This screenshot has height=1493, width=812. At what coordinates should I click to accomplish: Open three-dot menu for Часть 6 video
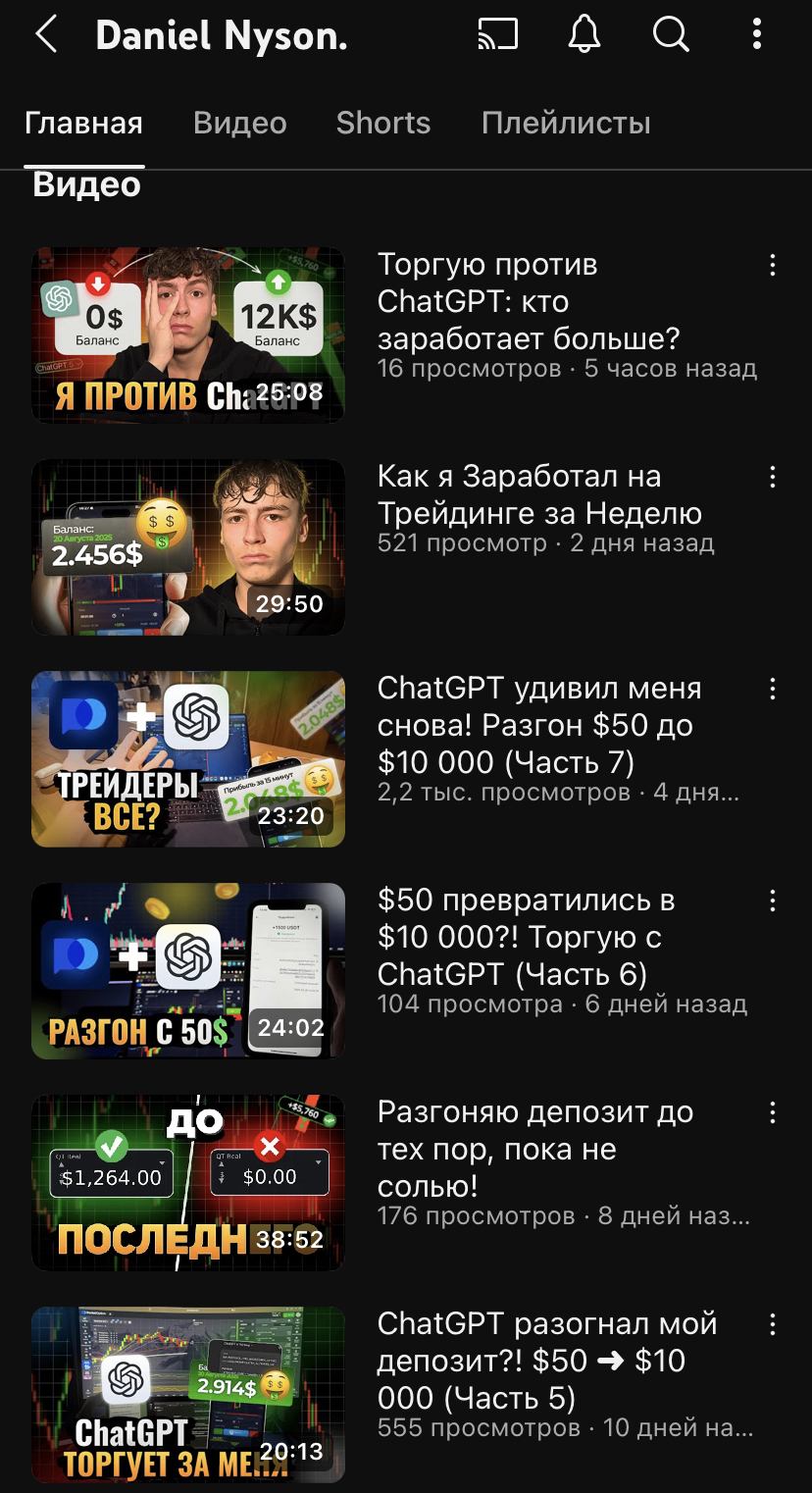click(x=773, y=901)
